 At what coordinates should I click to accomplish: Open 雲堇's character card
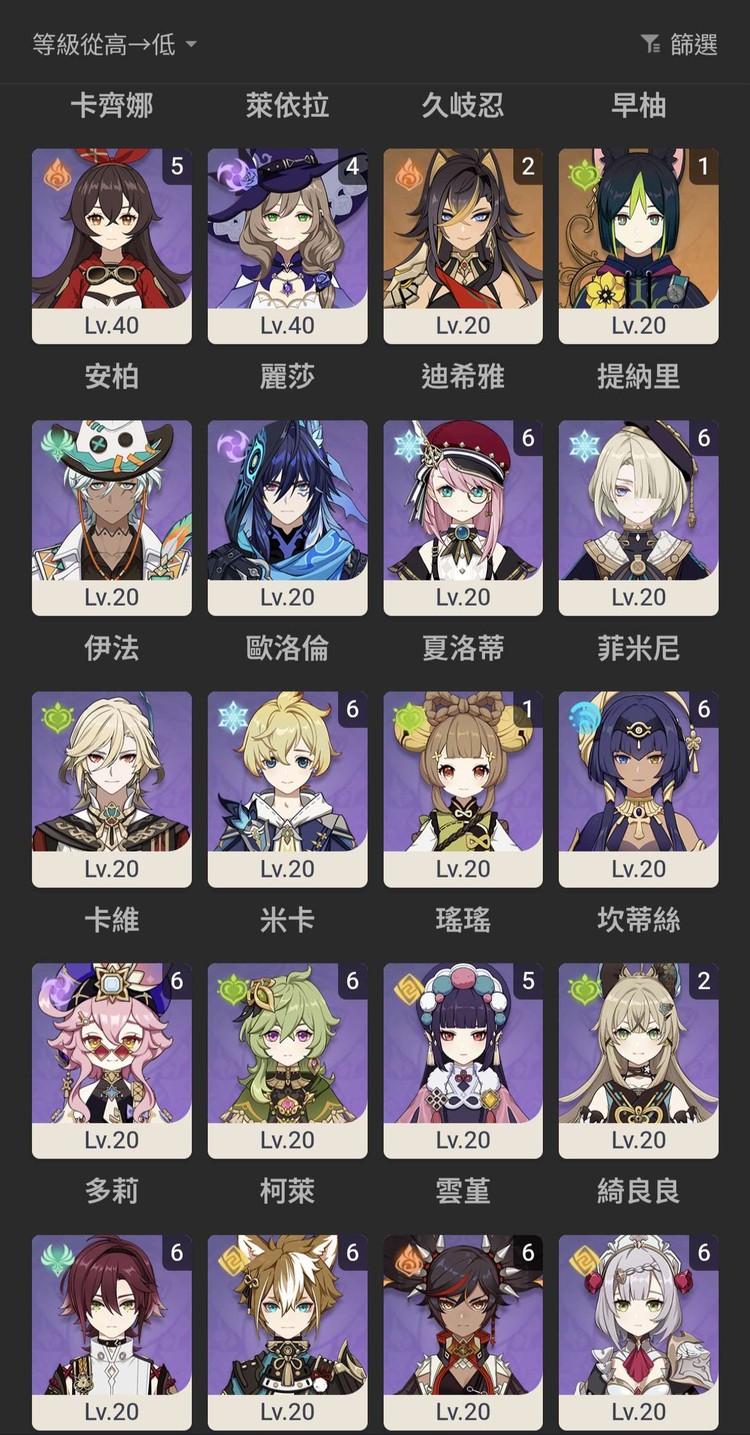(x=463, y=1061)
